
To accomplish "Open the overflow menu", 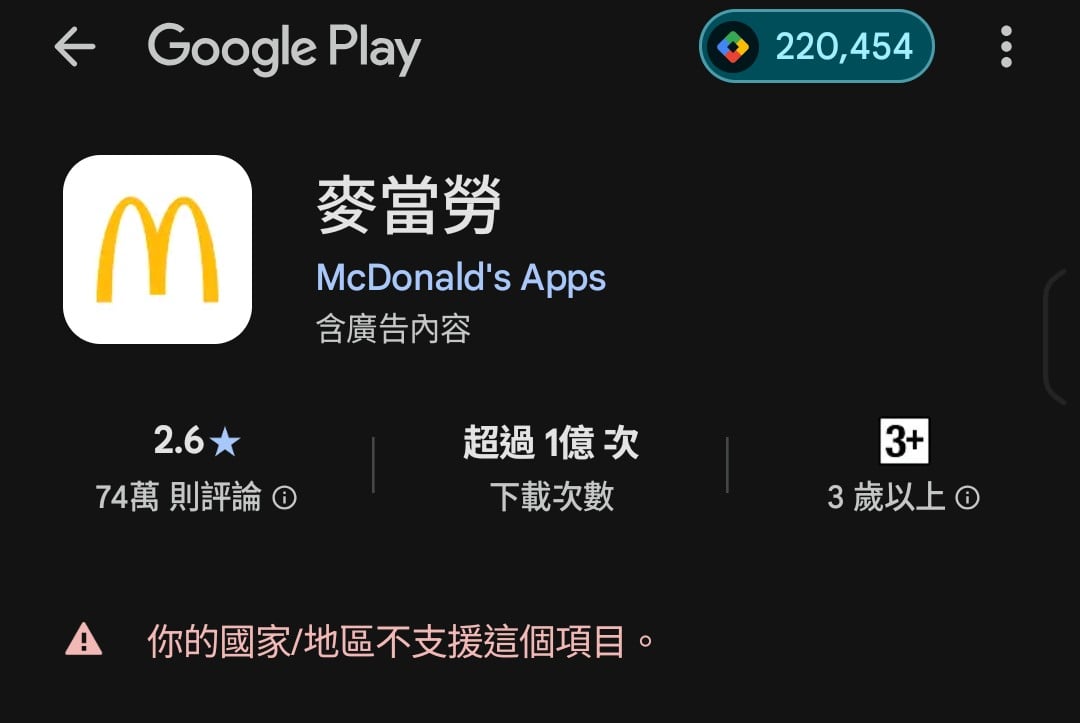I will [1006, 47].
